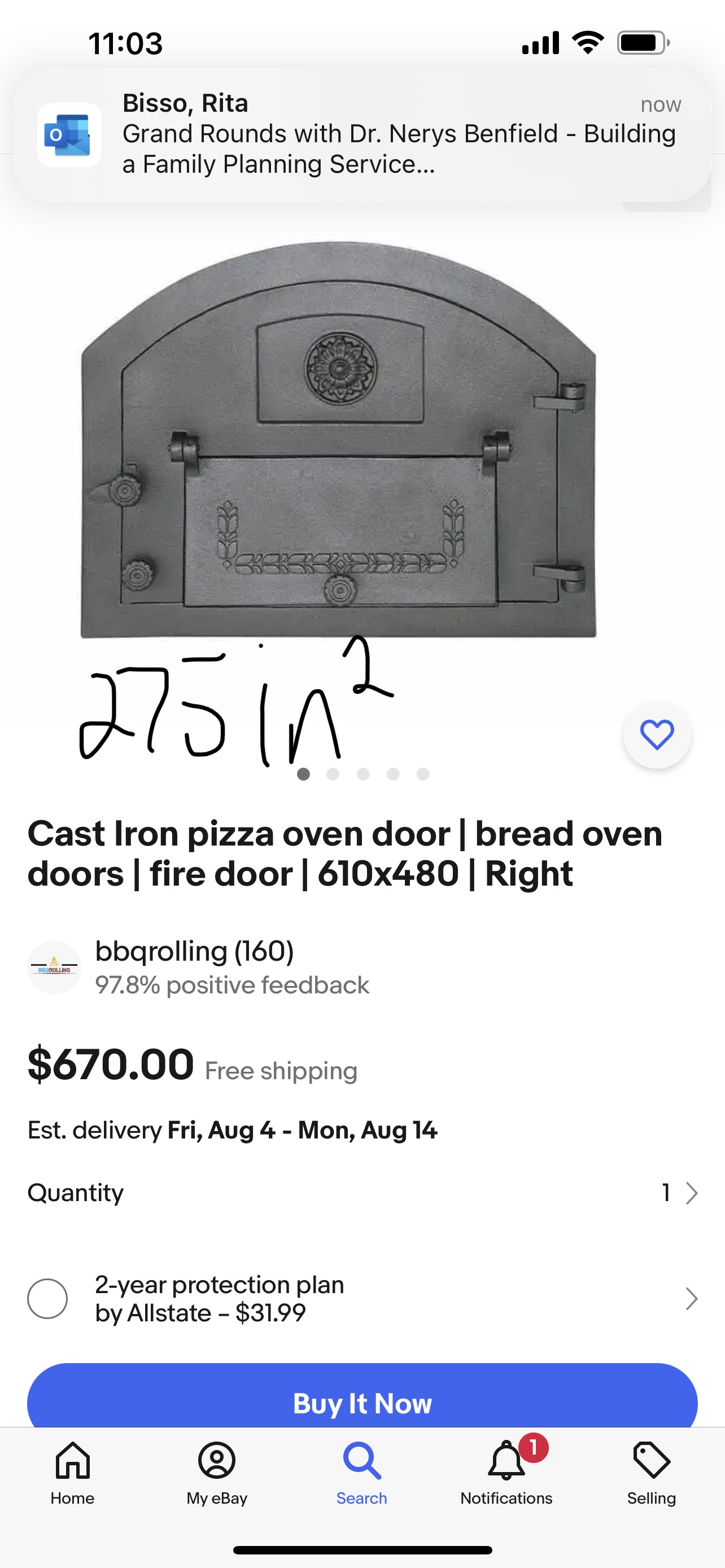Open the Notifications tab
The image size is (725, 1568).
506,1473
